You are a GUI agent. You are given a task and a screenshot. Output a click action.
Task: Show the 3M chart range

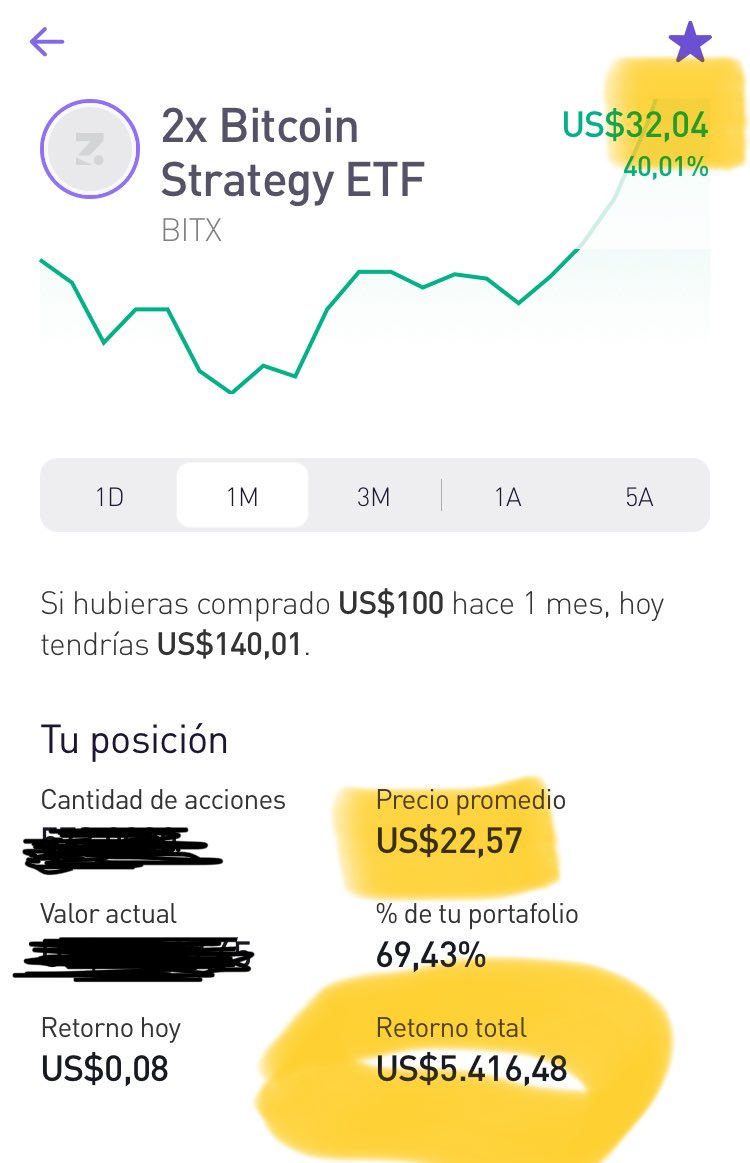(x=374, y=496)
